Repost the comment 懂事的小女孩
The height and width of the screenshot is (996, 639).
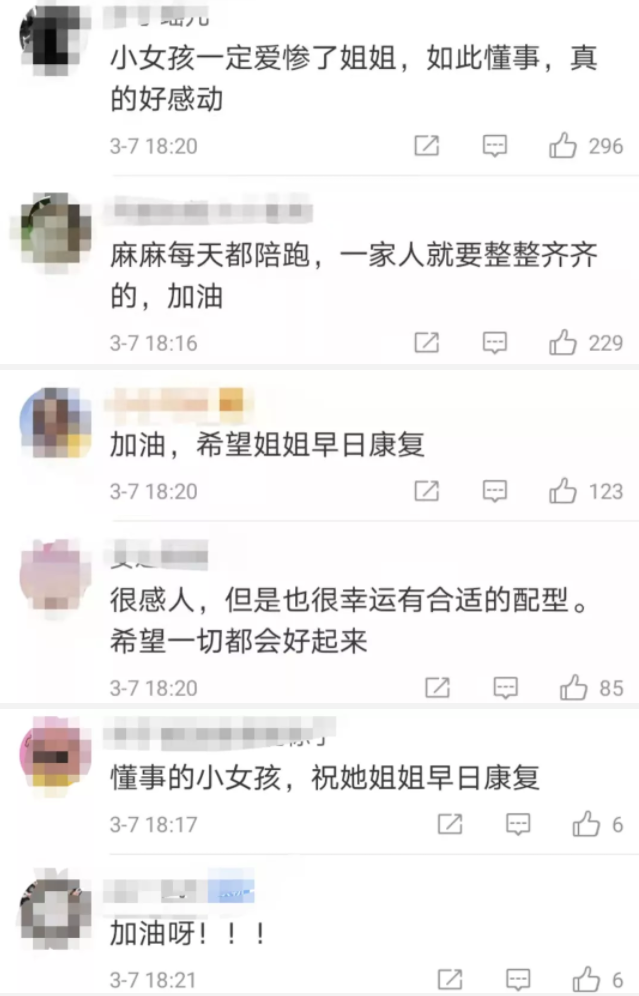click(450, 825)
